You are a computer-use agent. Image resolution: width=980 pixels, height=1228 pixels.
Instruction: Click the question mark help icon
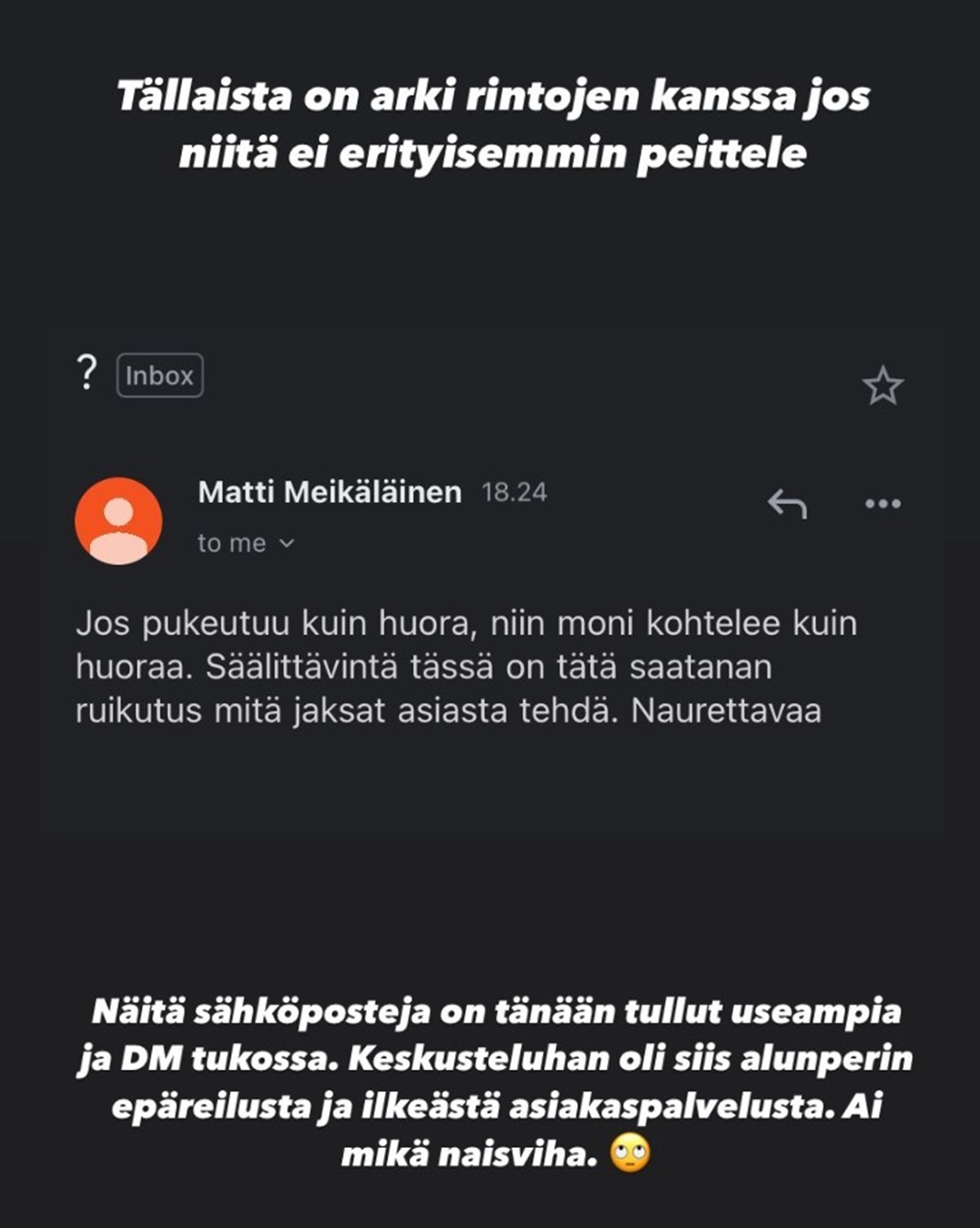87,372
